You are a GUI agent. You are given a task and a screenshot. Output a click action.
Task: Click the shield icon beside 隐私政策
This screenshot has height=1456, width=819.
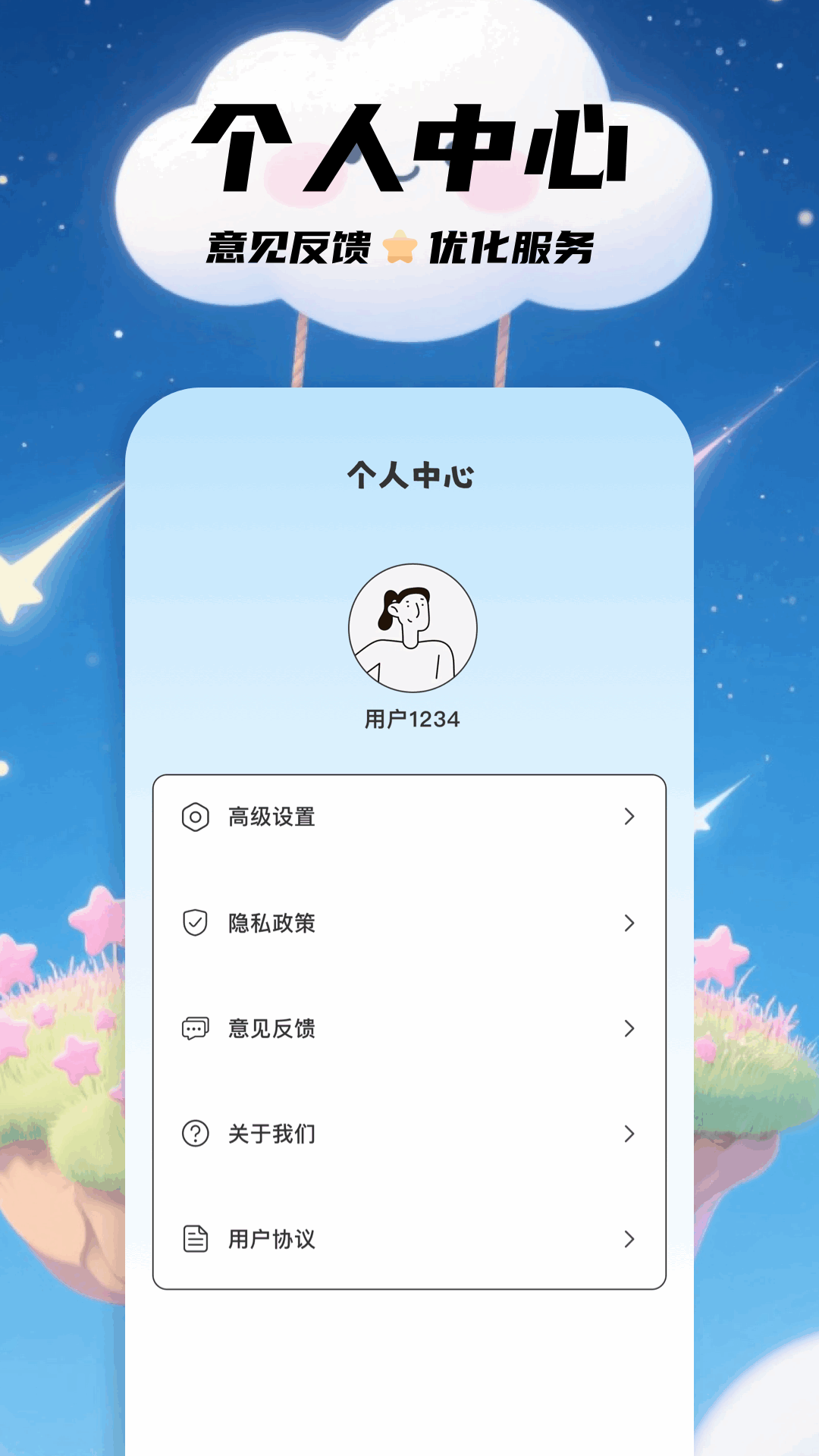pos(195,923)
